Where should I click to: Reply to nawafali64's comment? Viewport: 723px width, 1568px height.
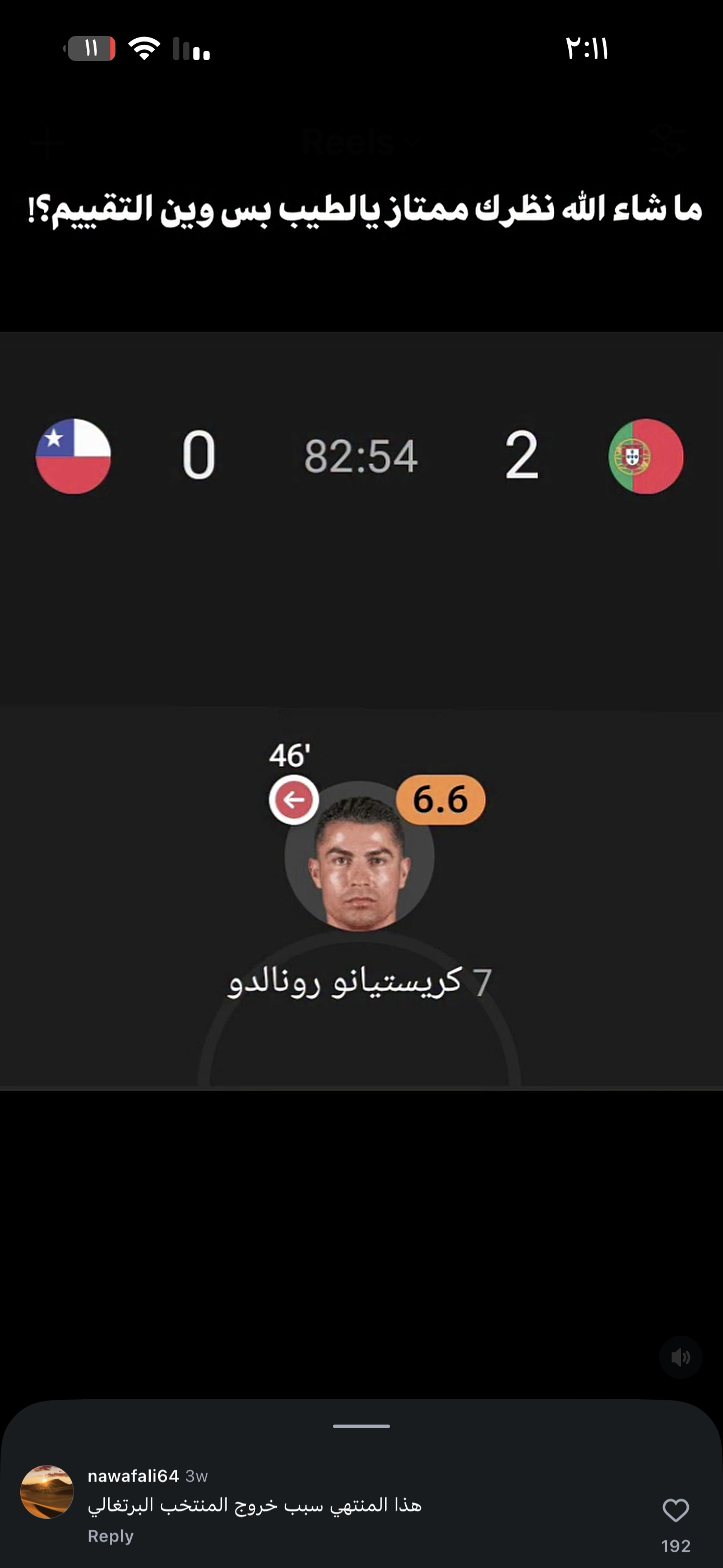pos(110,1535)
